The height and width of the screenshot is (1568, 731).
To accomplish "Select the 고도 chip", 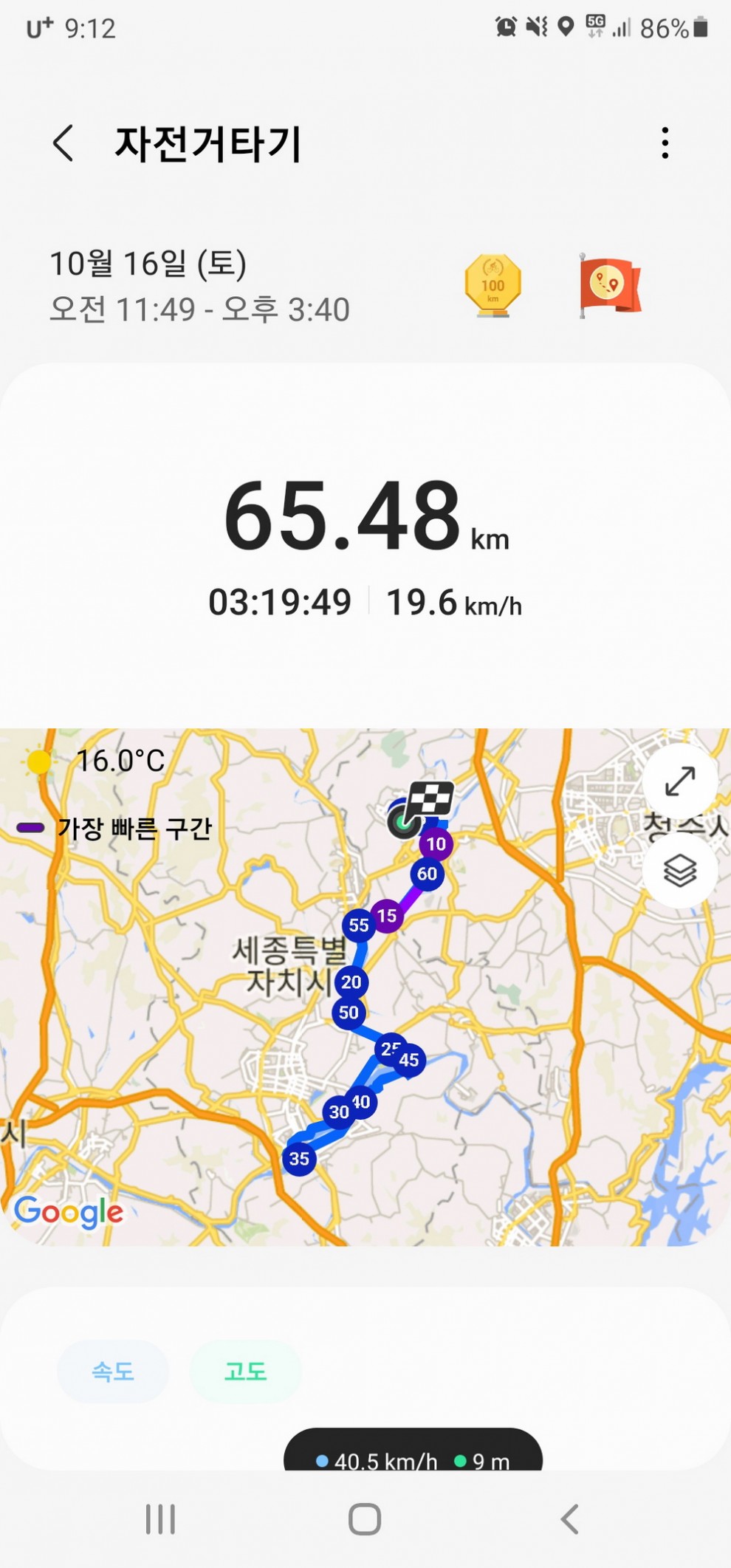I will click(246, 1372).
